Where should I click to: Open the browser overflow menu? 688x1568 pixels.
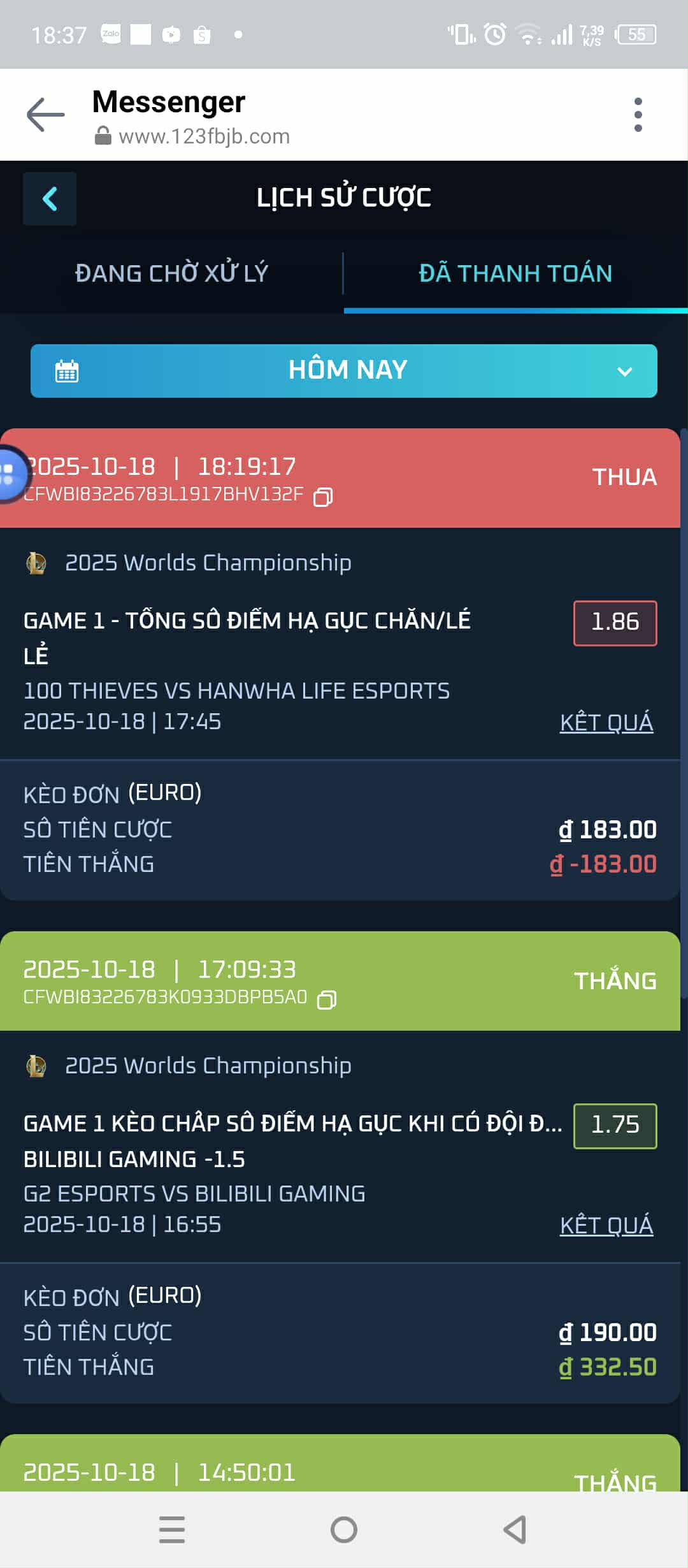coord(638,115)
